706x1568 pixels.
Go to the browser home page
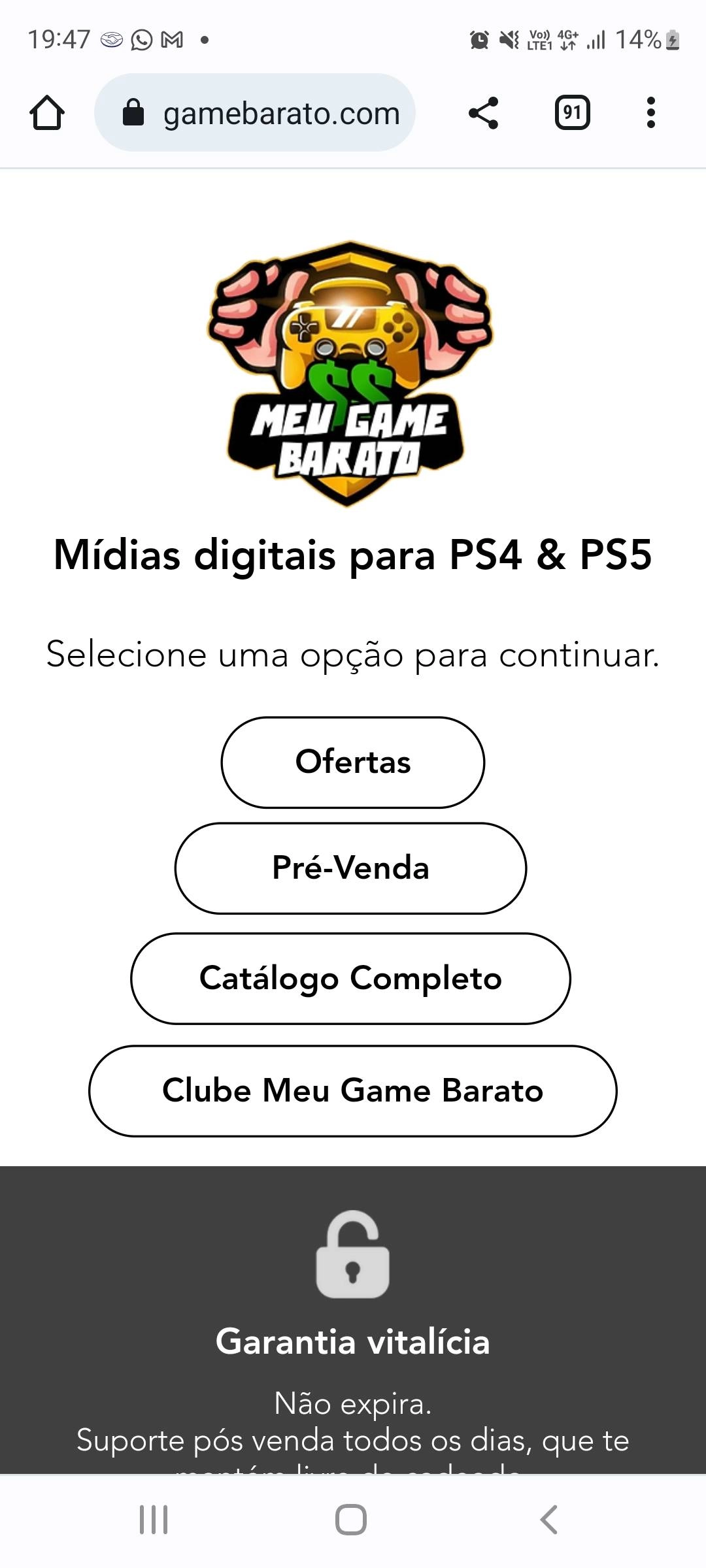[47, 113]
